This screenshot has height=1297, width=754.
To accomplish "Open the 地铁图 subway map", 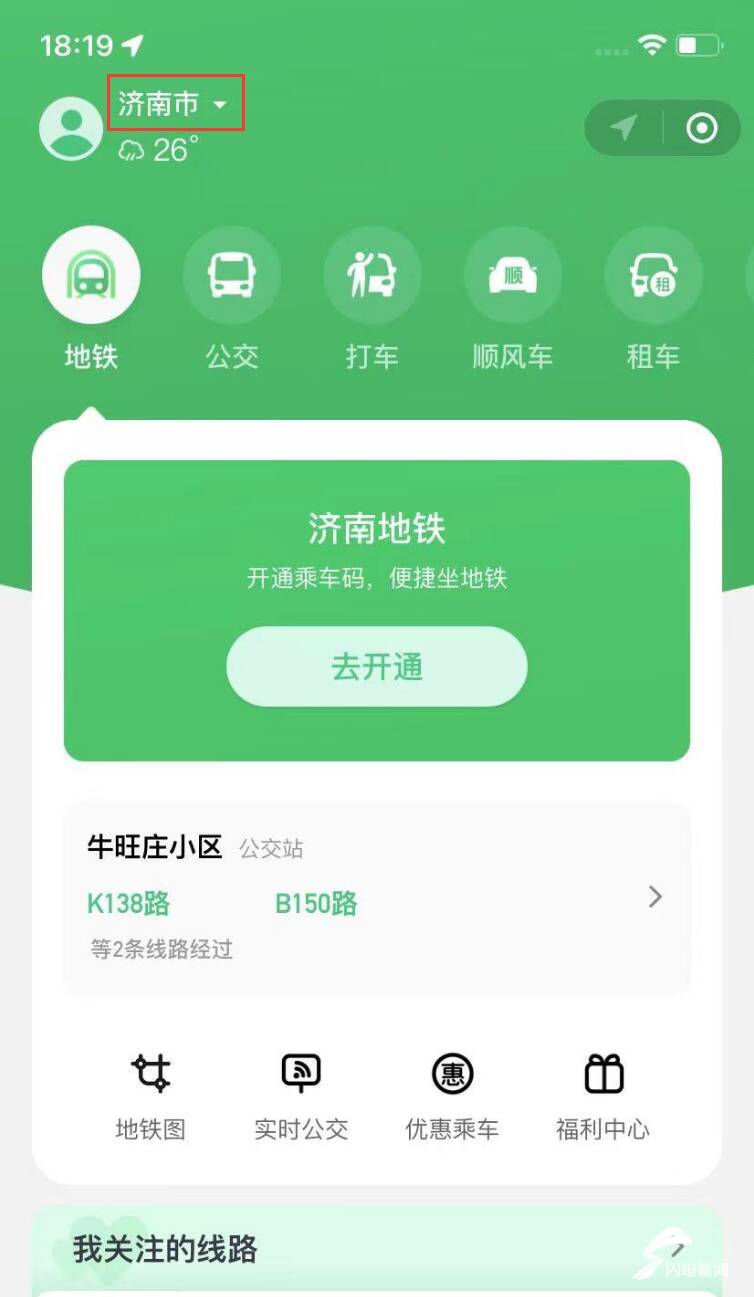I will tap(151, 1095).
